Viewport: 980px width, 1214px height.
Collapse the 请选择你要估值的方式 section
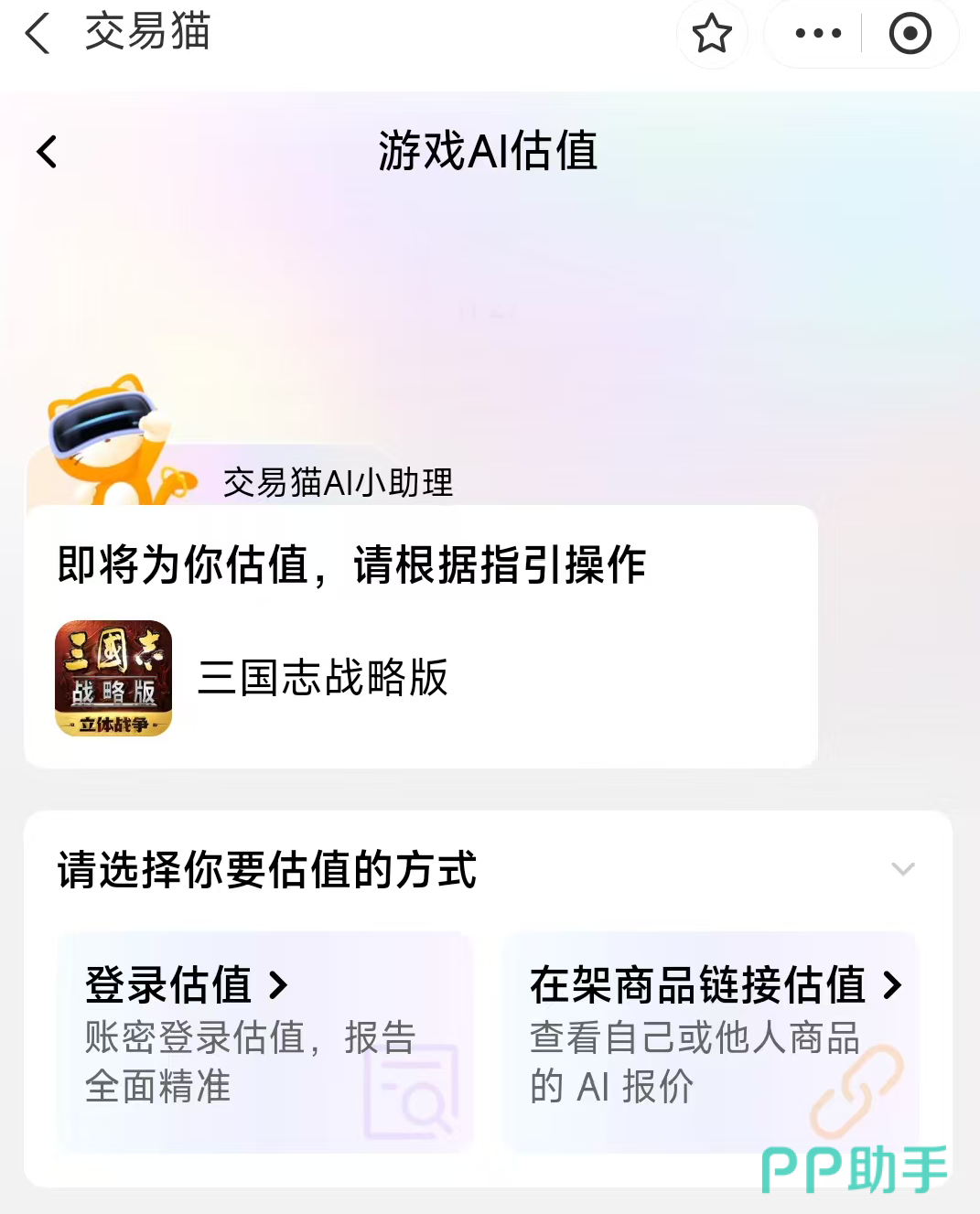902,869
